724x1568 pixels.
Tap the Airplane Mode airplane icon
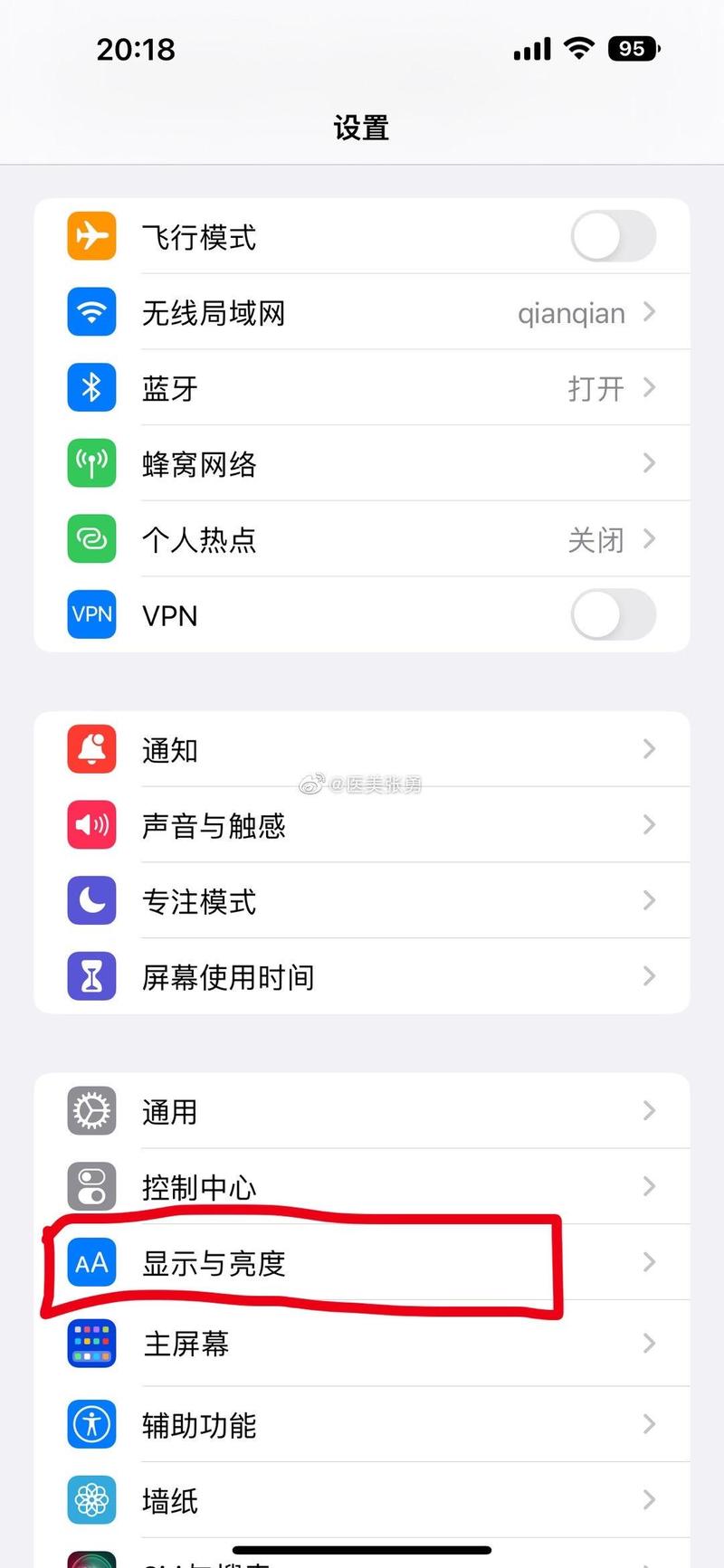point(90,235)
